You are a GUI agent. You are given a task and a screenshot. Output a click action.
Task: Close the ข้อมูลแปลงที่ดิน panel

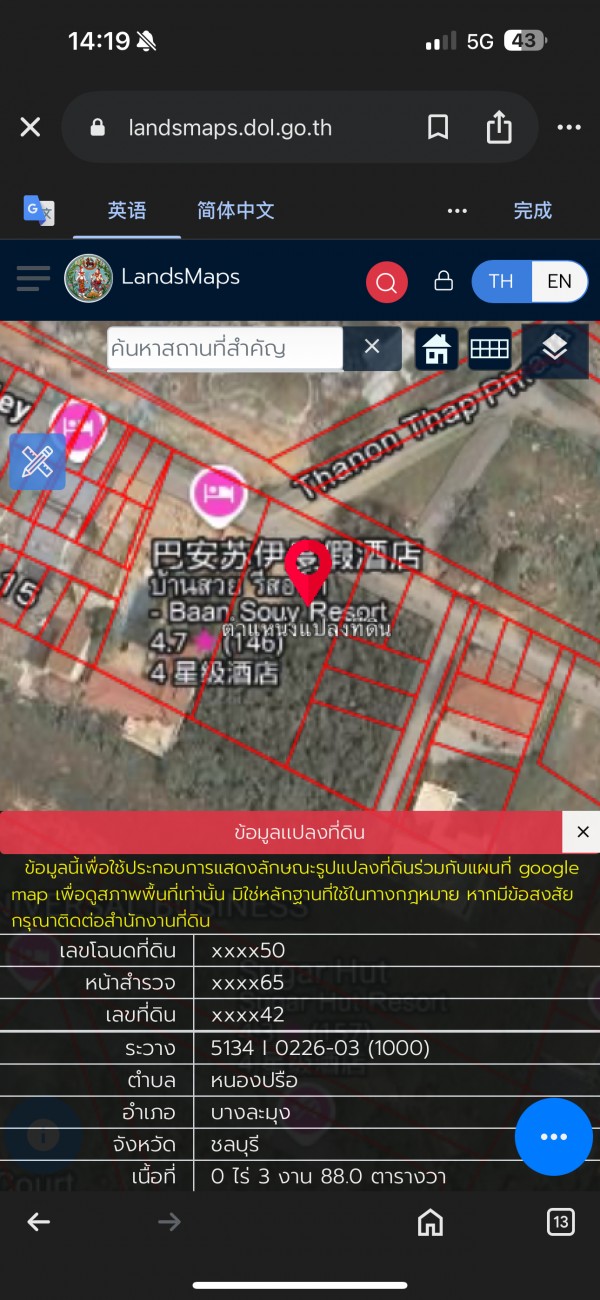click(x=582, y=832)
